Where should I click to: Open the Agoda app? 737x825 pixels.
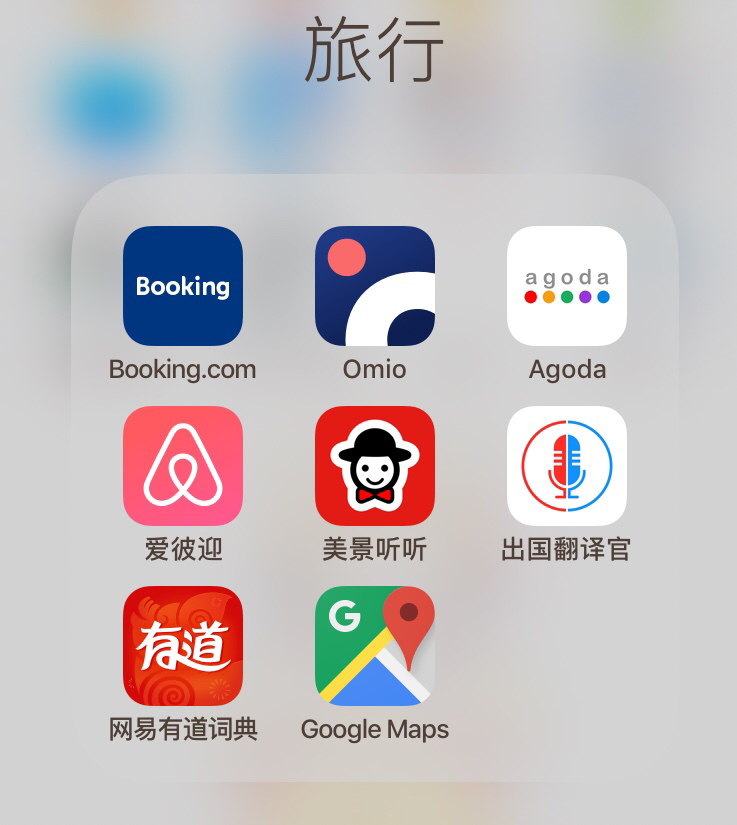click(x=567, y=286)
